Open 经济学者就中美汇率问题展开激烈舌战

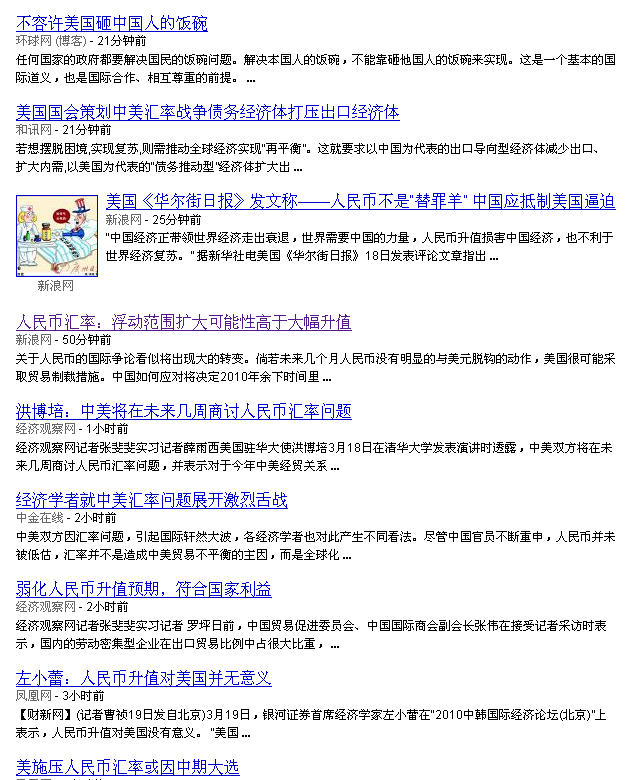(152, 500)
